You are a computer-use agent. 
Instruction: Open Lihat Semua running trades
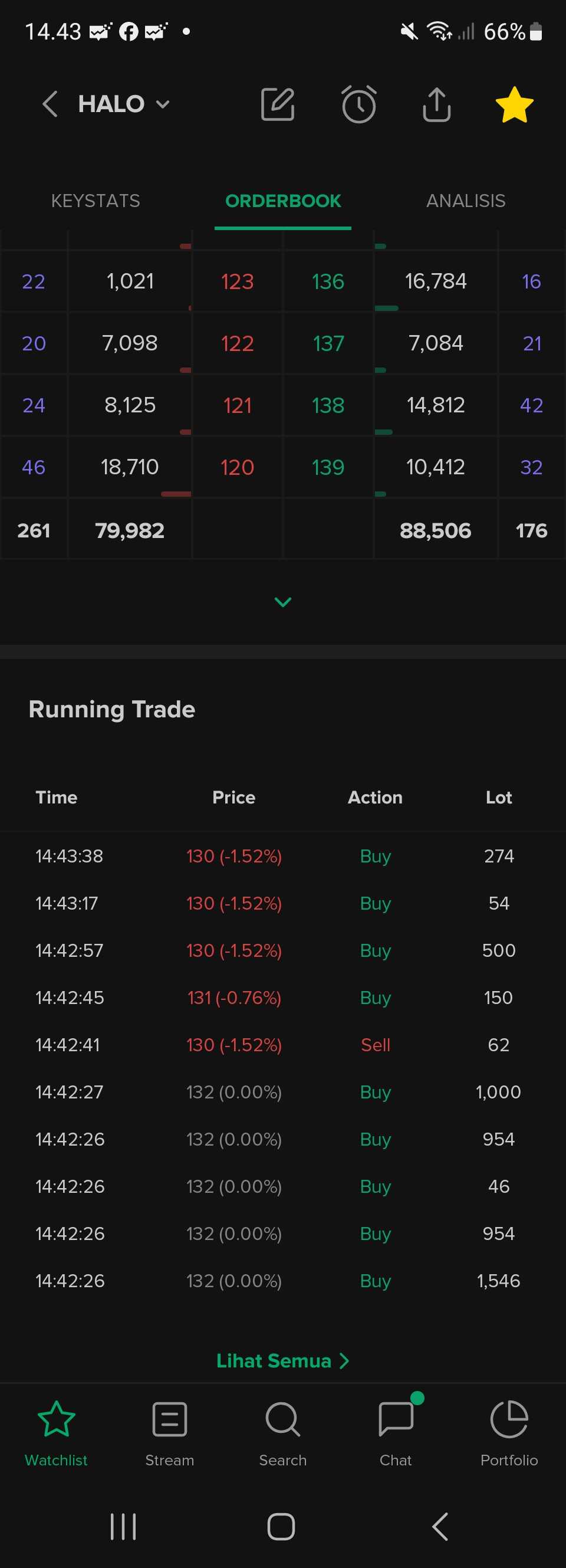[283, 1360]
